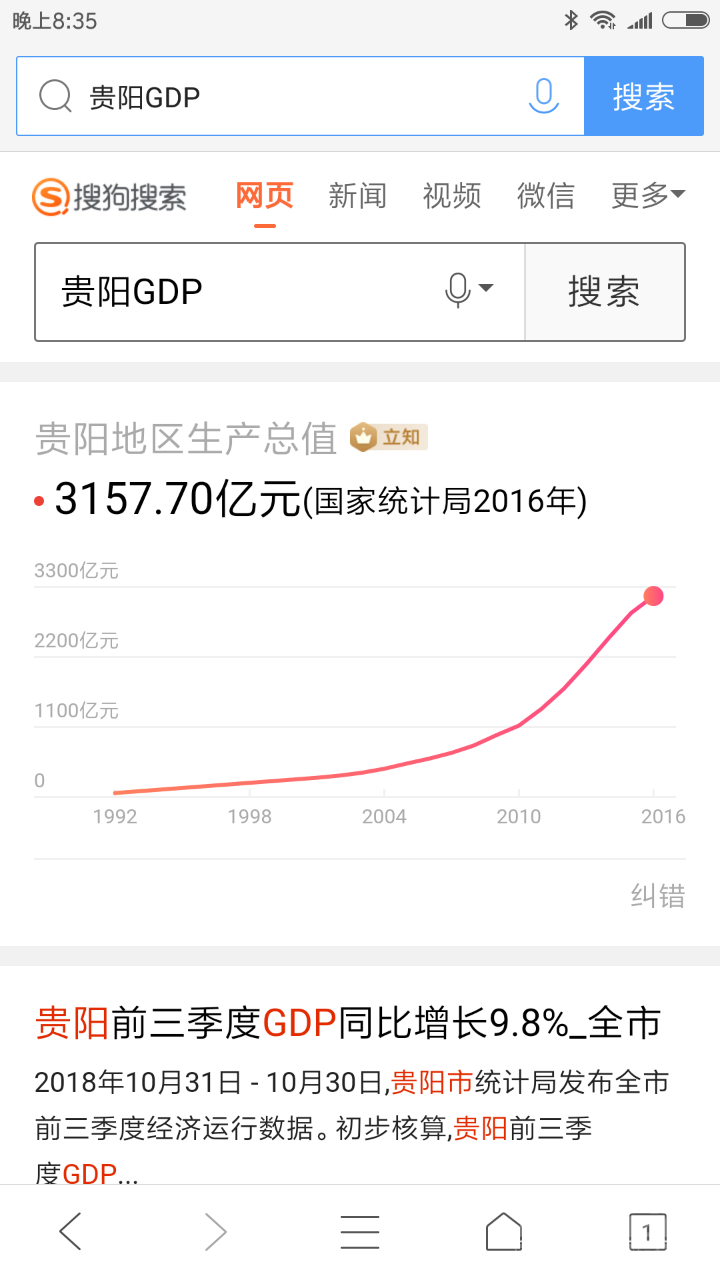Report an error via 纠错
This screenshot has width=720, height=1280.
pos(657,895)
